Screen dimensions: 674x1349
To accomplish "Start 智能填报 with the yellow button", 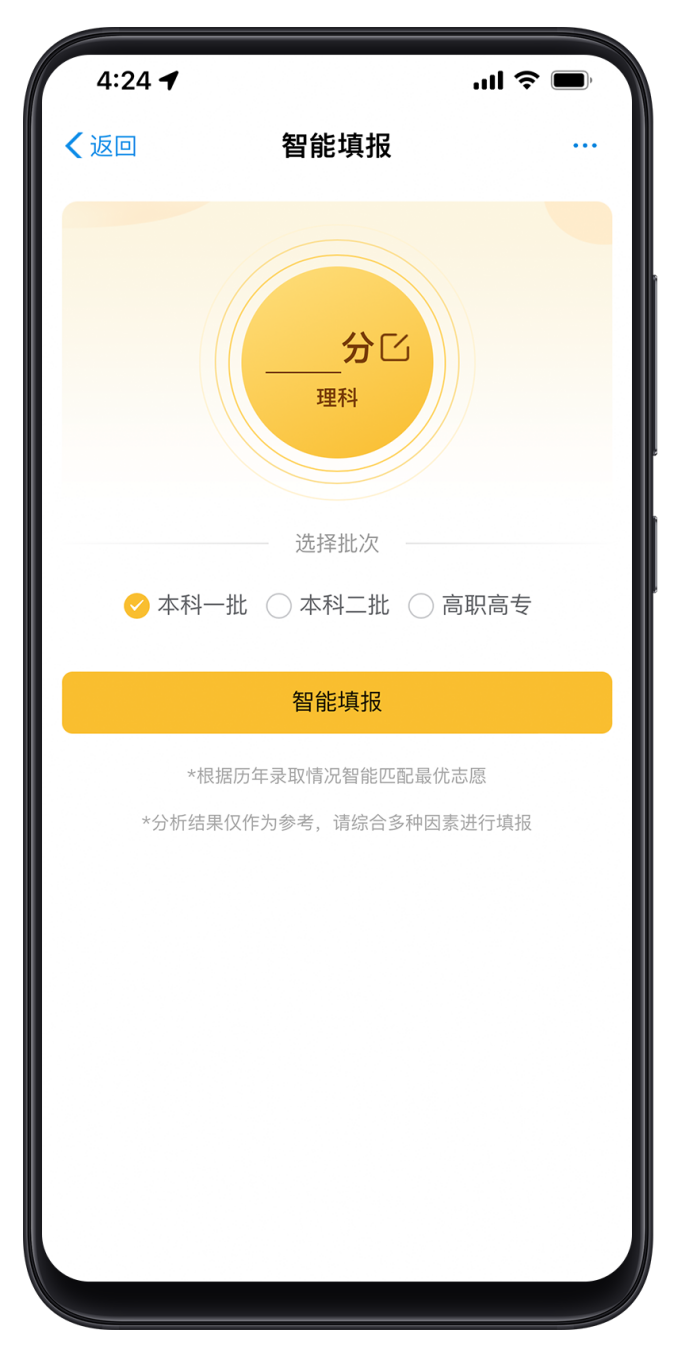I will click(x=337, y=702).
